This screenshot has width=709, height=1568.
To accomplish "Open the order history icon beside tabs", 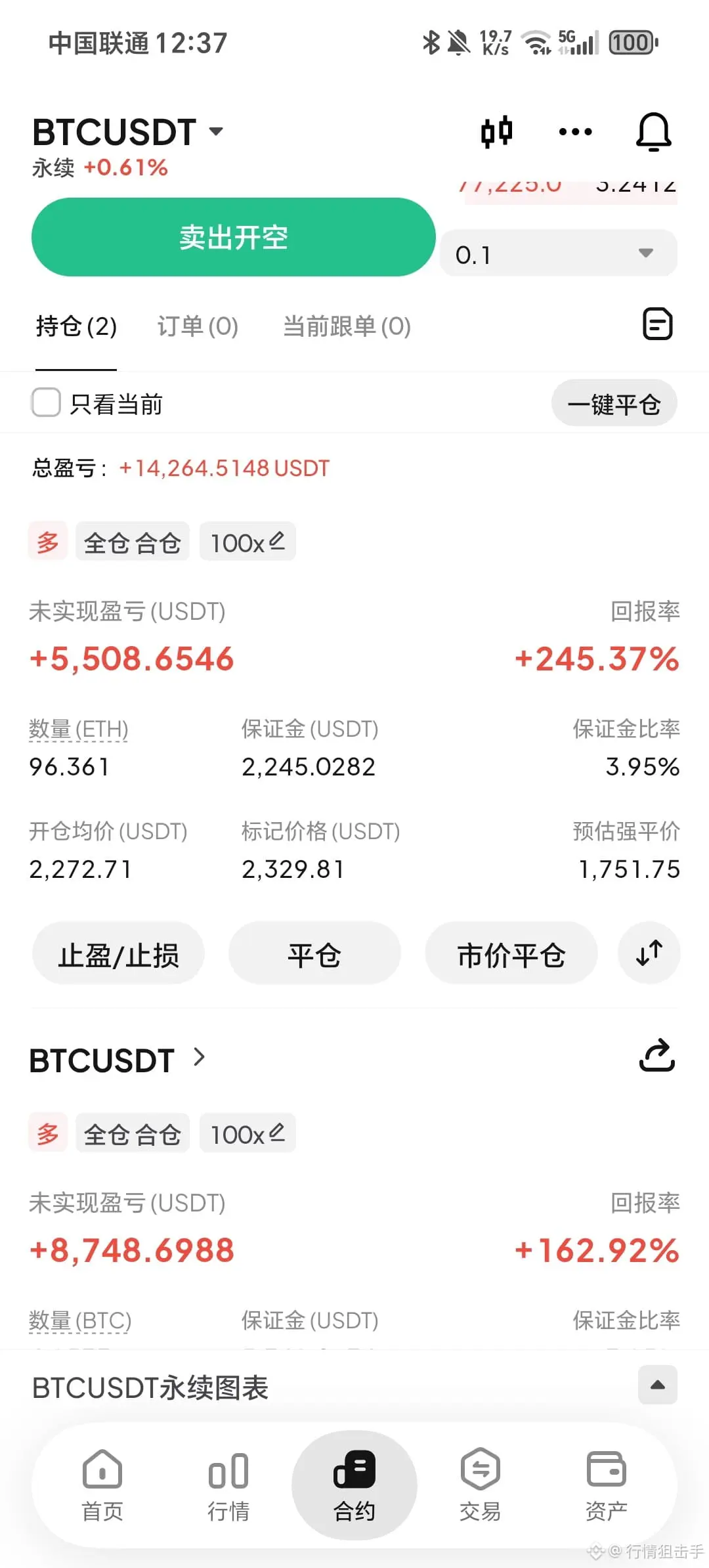I will [657, 324].
